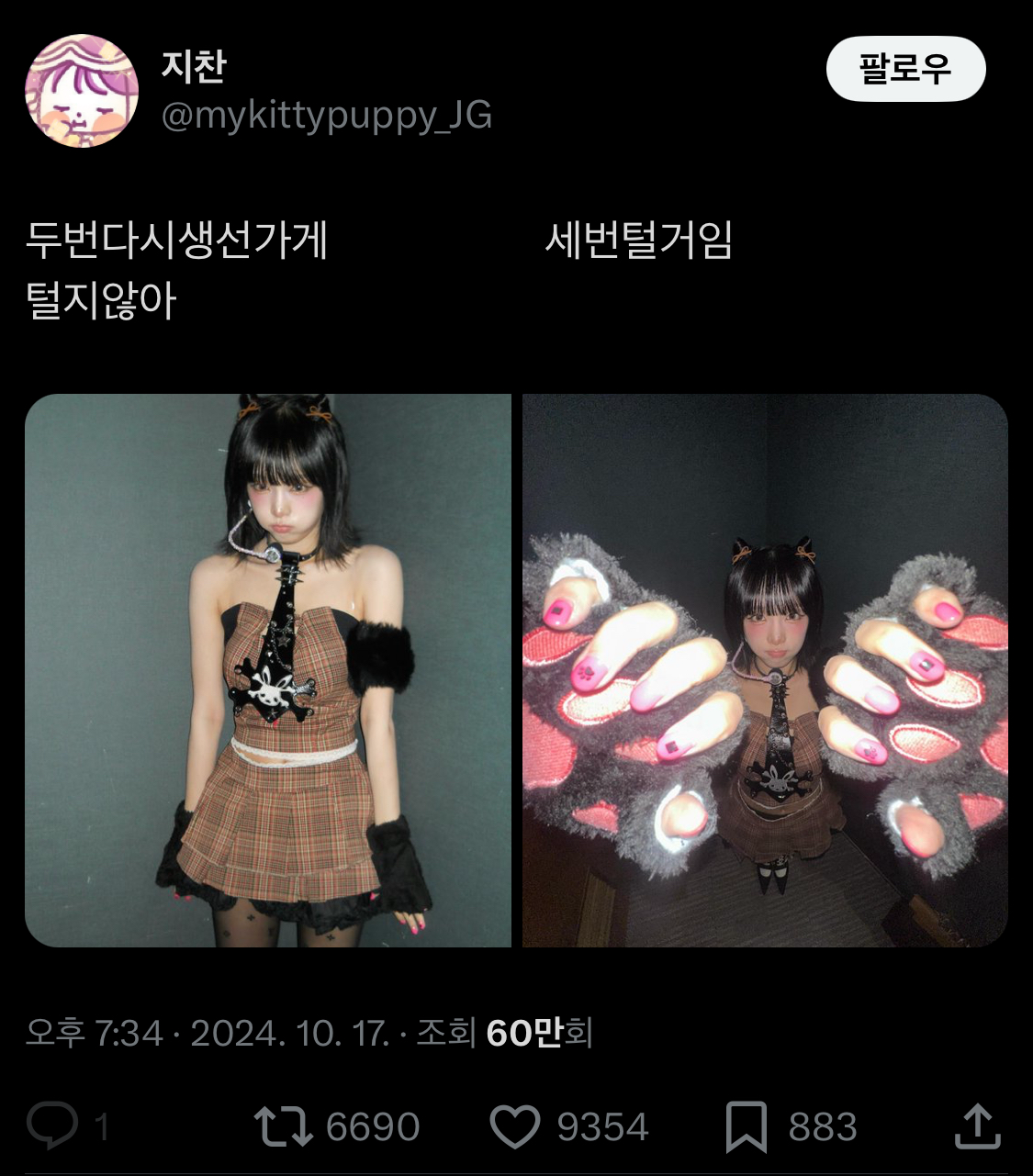Open the left photo with plaid outfit

(x=268, y=670)
